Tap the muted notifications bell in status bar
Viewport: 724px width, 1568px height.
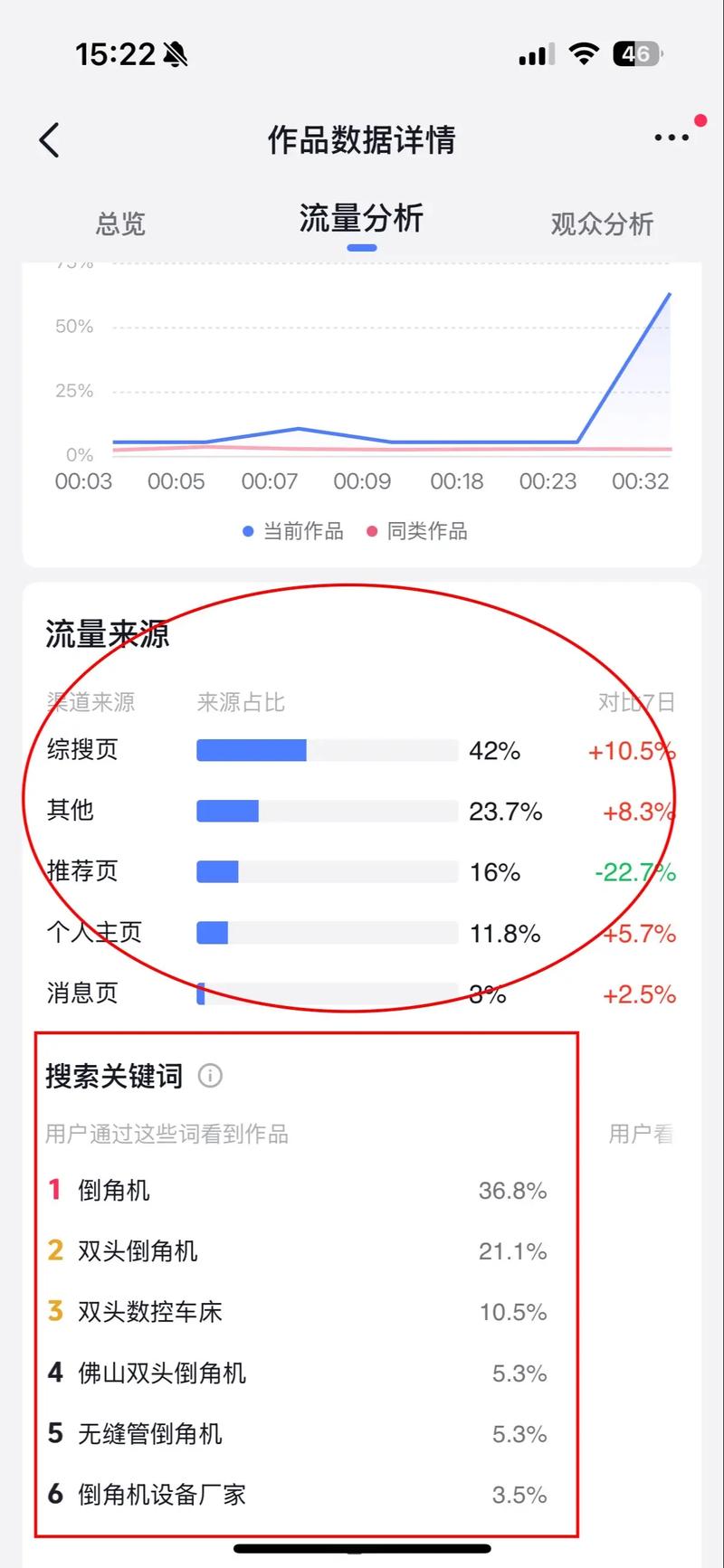tap(174, 54)
